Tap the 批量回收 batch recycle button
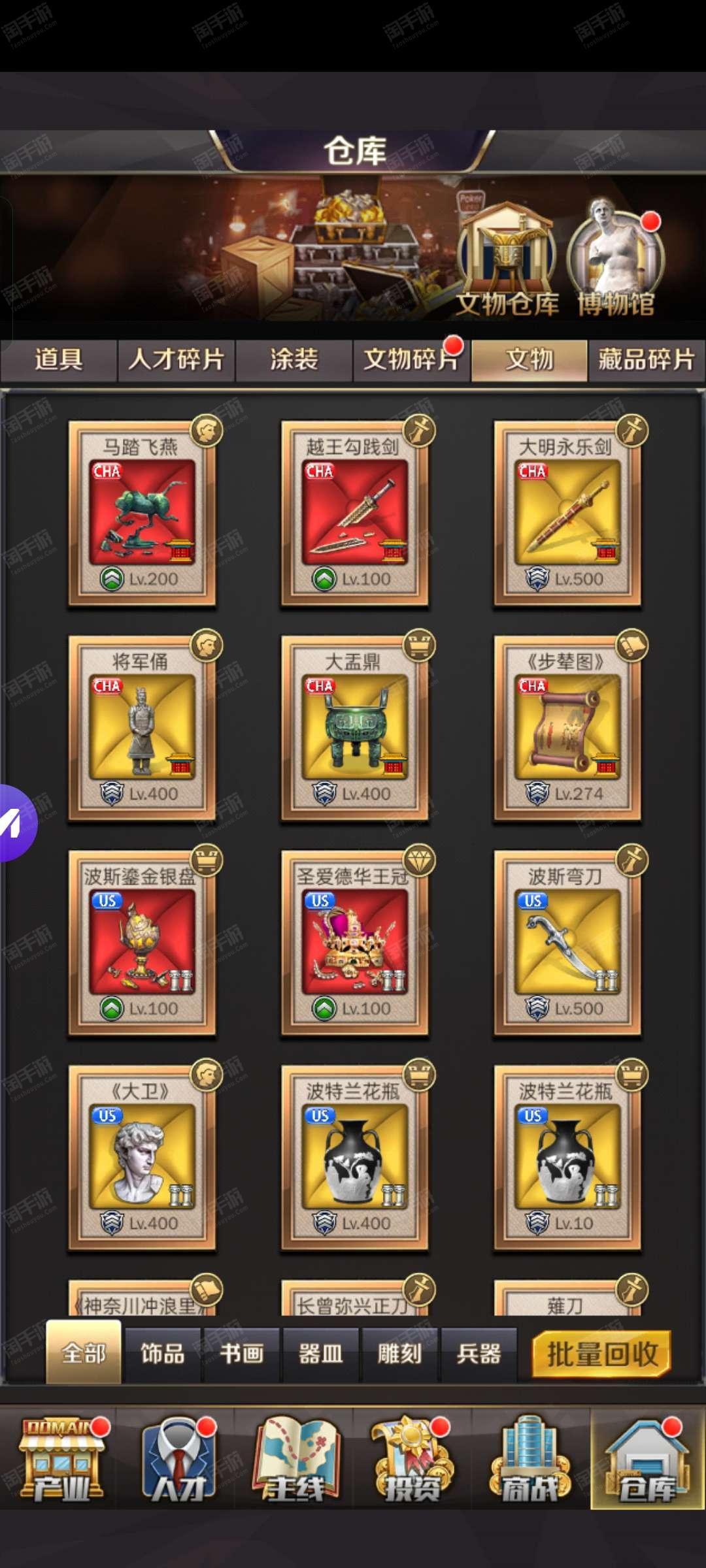This screenshot has height=1568, width=706. pos(602,1354)
